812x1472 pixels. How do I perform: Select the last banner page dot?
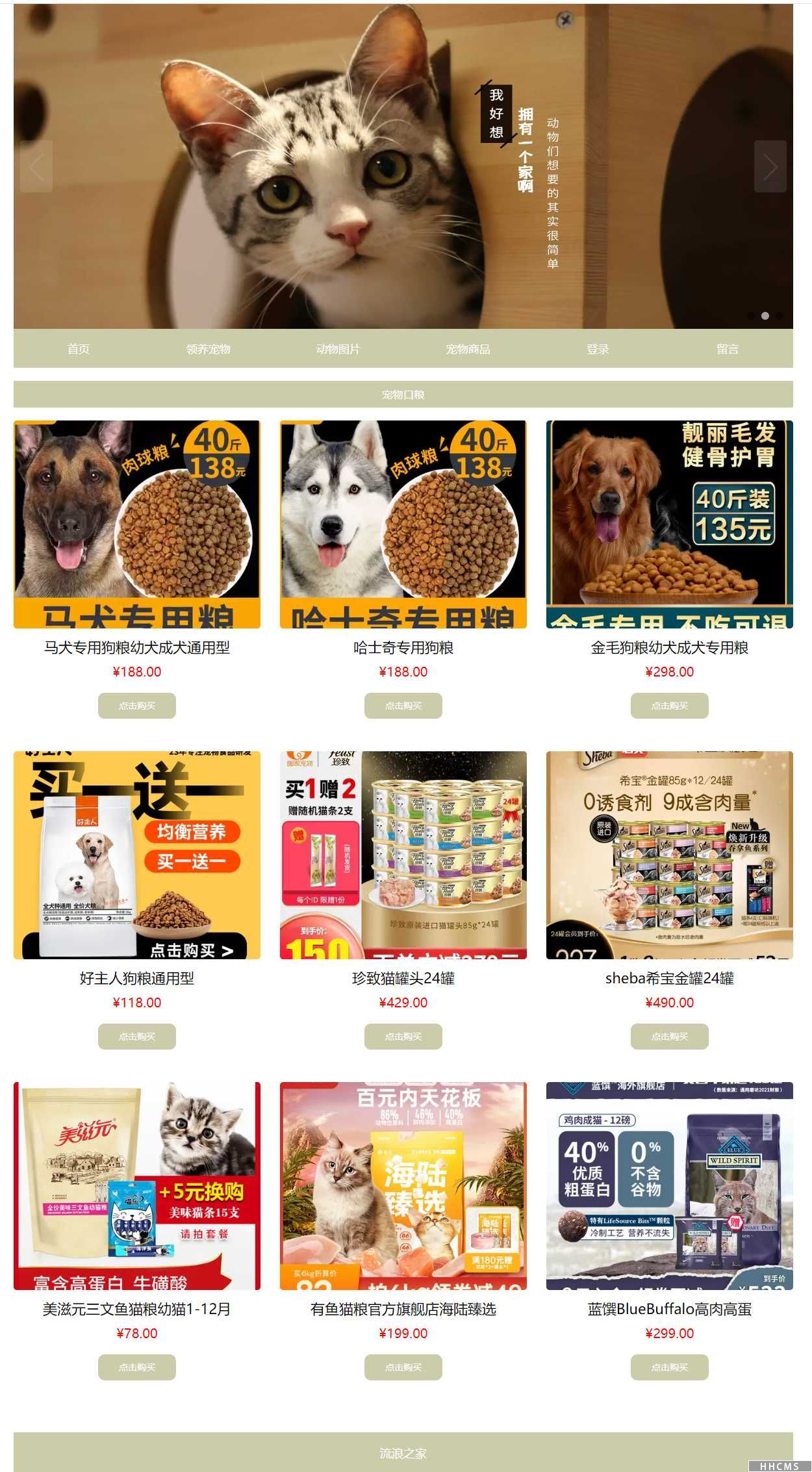780,316
